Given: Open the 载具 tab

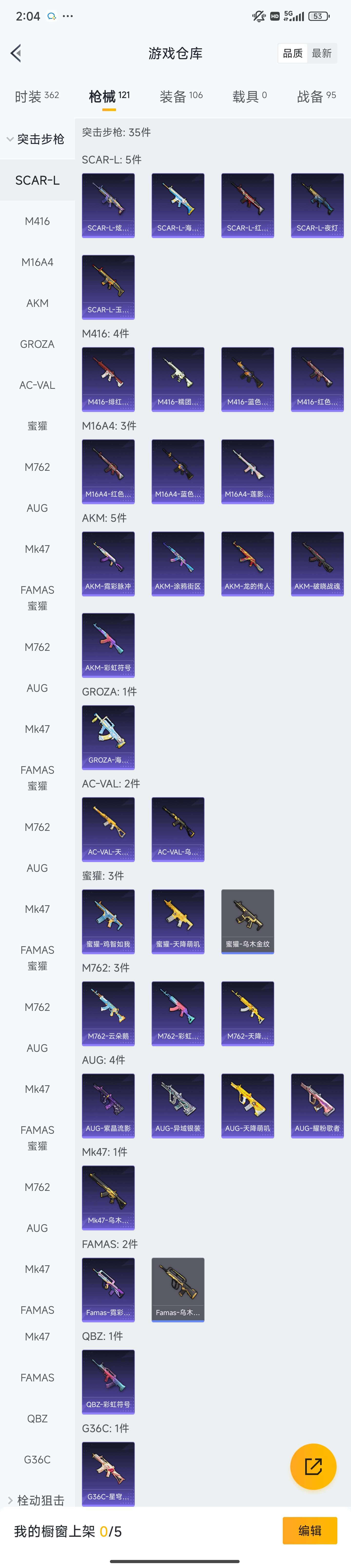Looking at the screenshot, I should (x=249, y=96).
